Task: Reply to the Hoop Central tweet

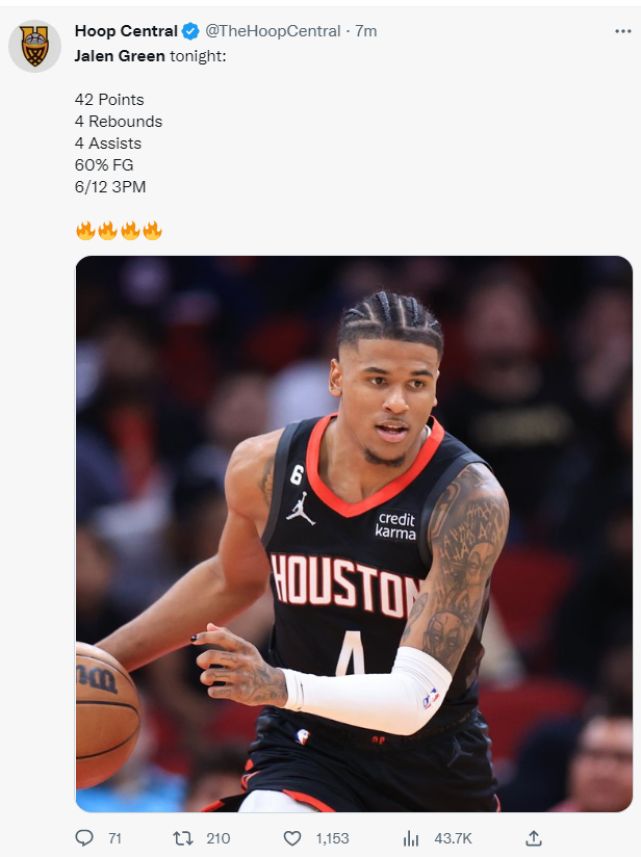Action: (x=86, y=838)
